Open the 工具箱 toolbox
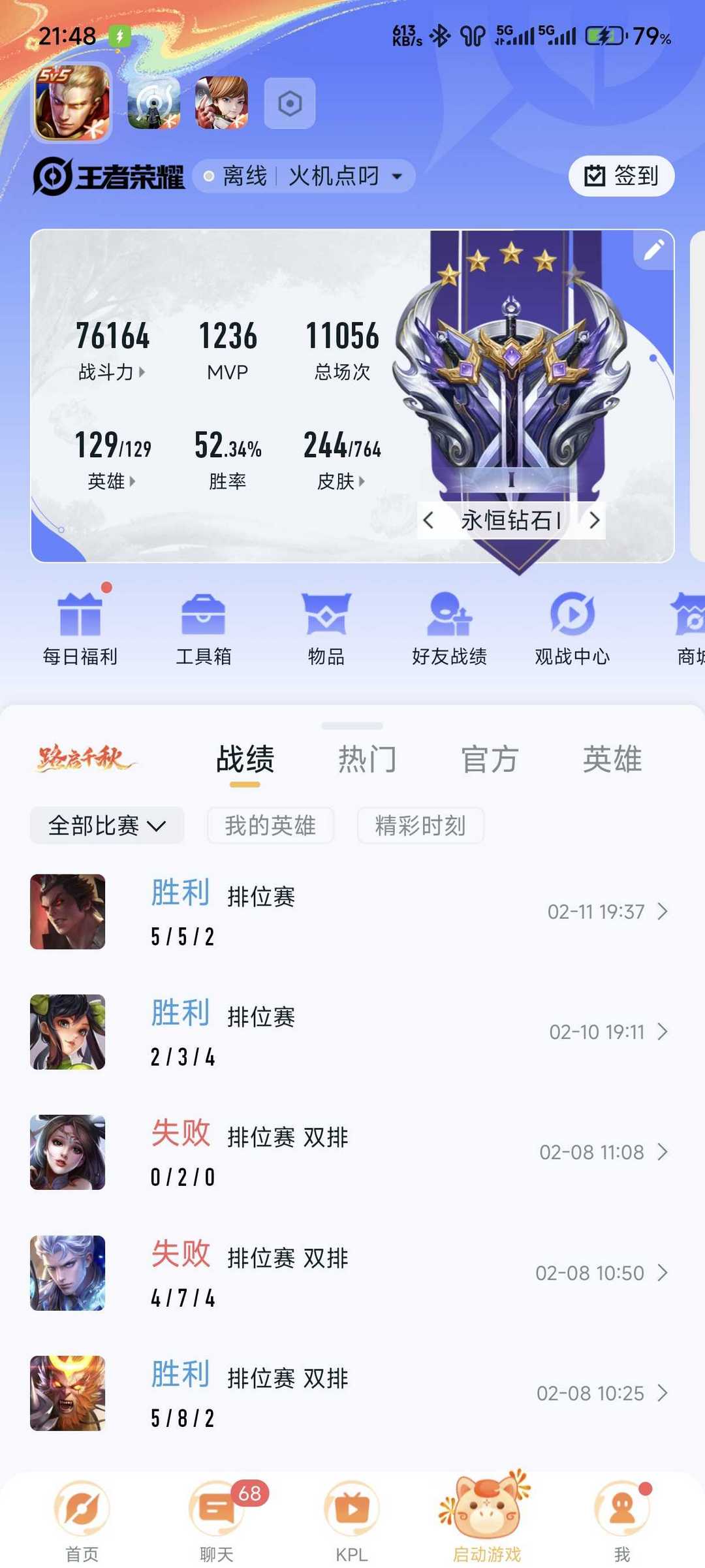705x1568 pixels. point(203,627)
